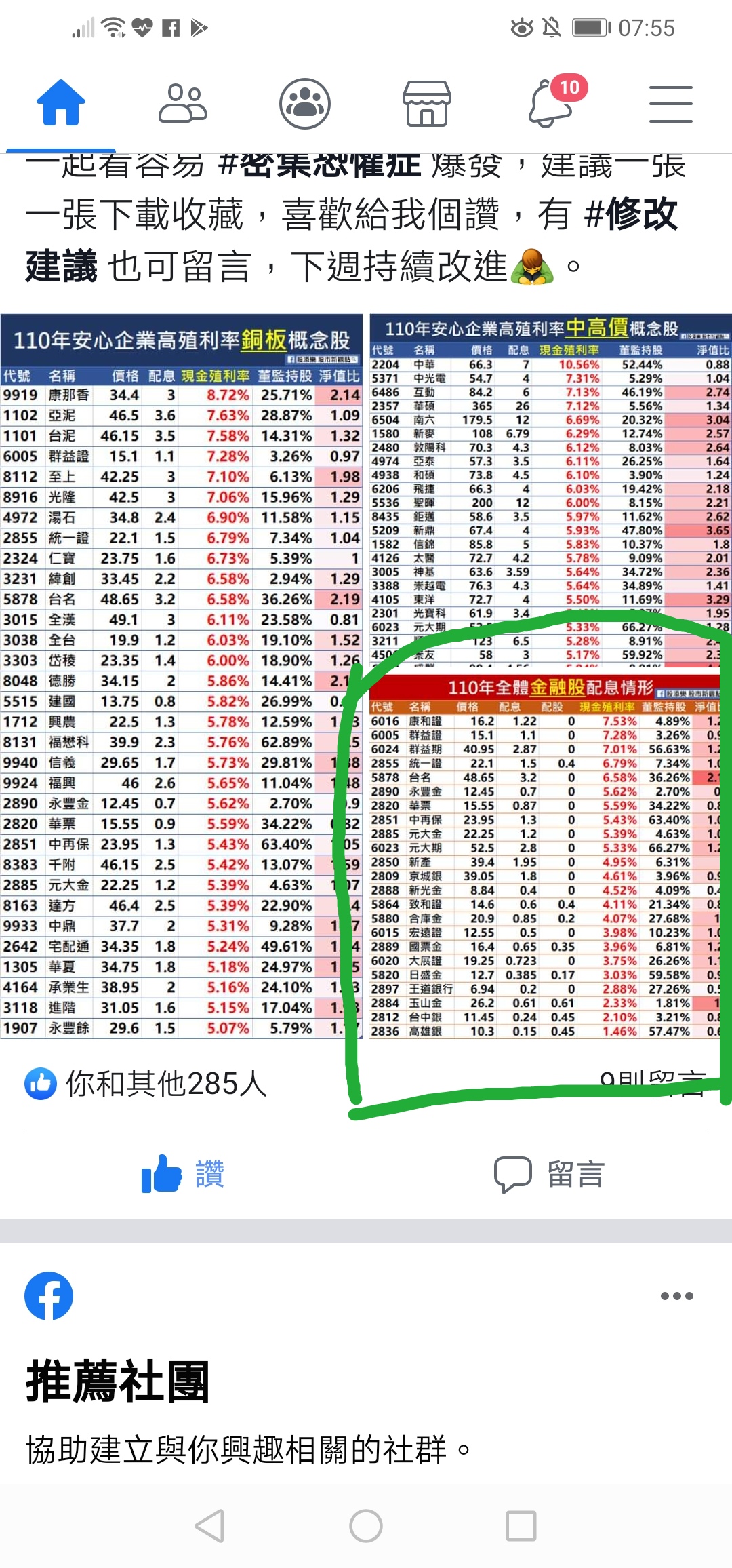
Task: Like the post with the 讚 button
Action: [x=183, y=1174]
